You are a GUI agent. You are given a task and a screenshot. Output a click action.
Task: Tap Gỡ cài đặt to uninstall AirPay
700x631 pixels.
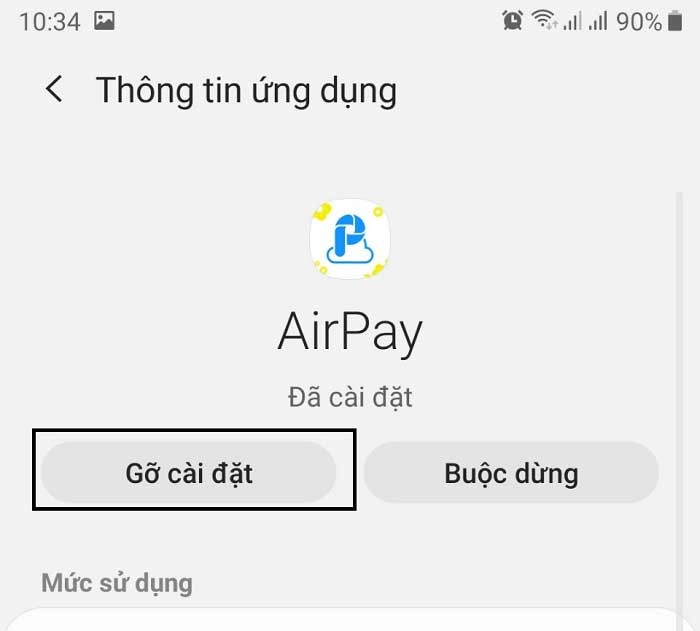pyautogui.click(x=189, y=472)
